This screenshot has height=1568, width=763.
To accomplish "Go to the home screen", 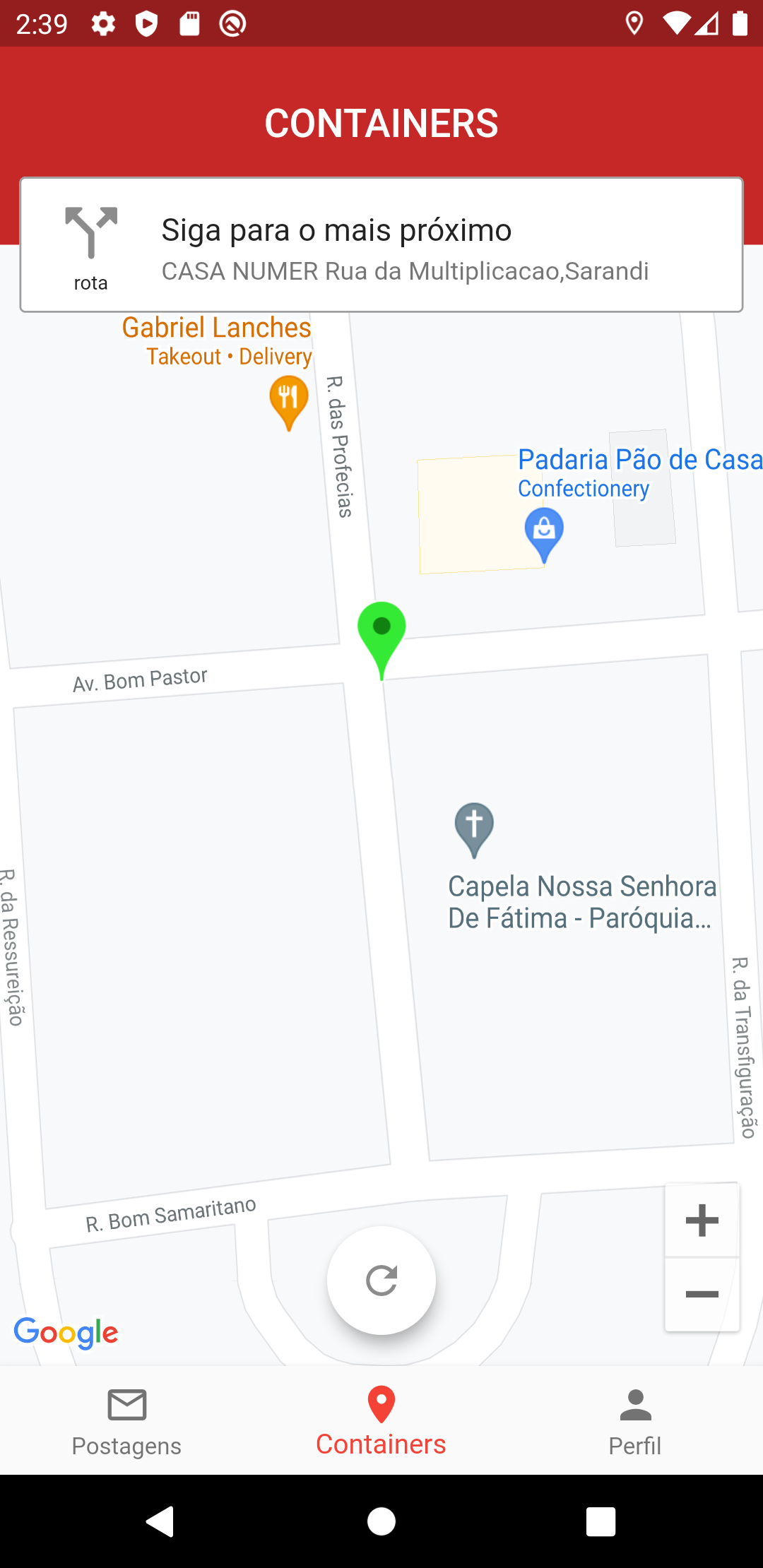I will coord(381,1521).
